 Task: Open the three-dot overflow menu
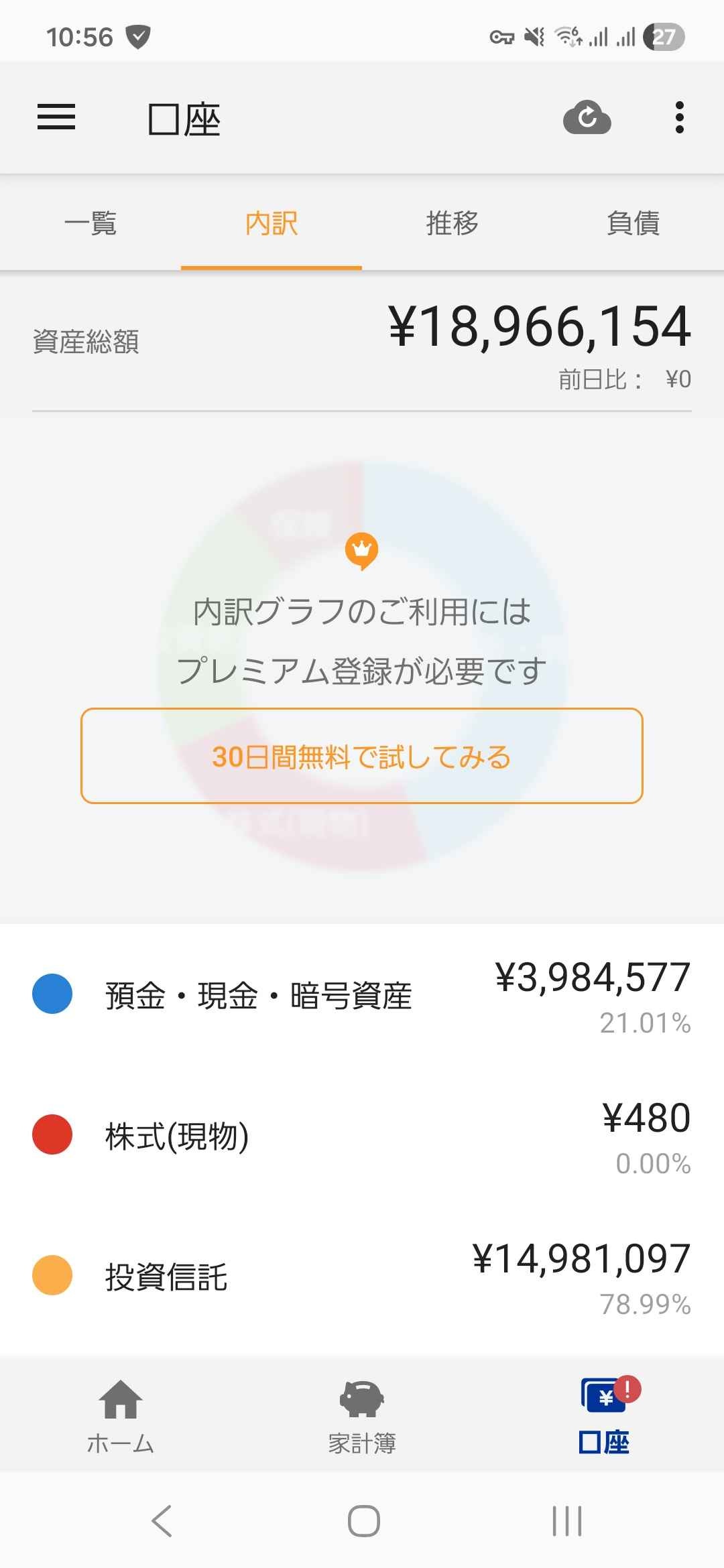[679, 118]
